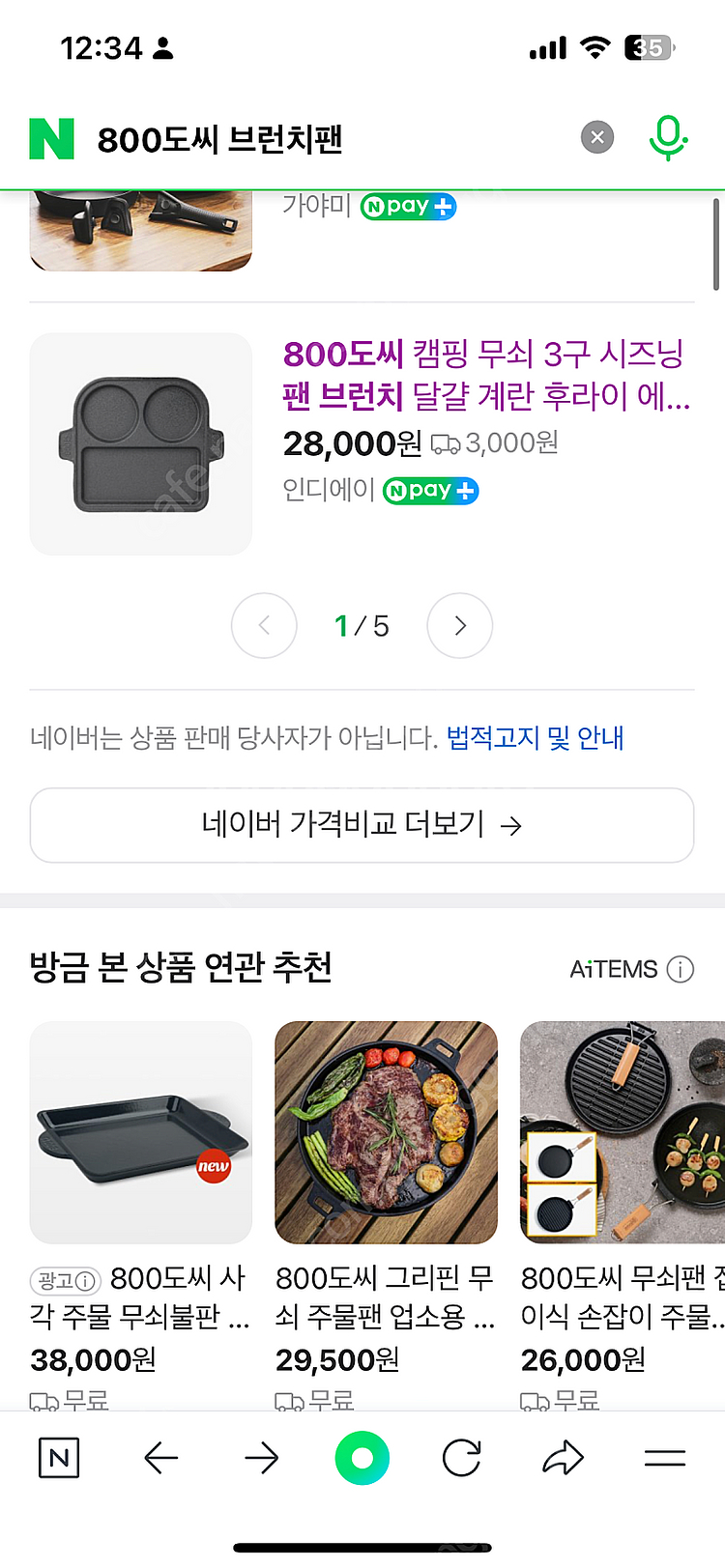Tap 네이버 가격비교 더보기 button
Image resolution: width=725 pixels, height=1568 pixels.
click(362, 825)
